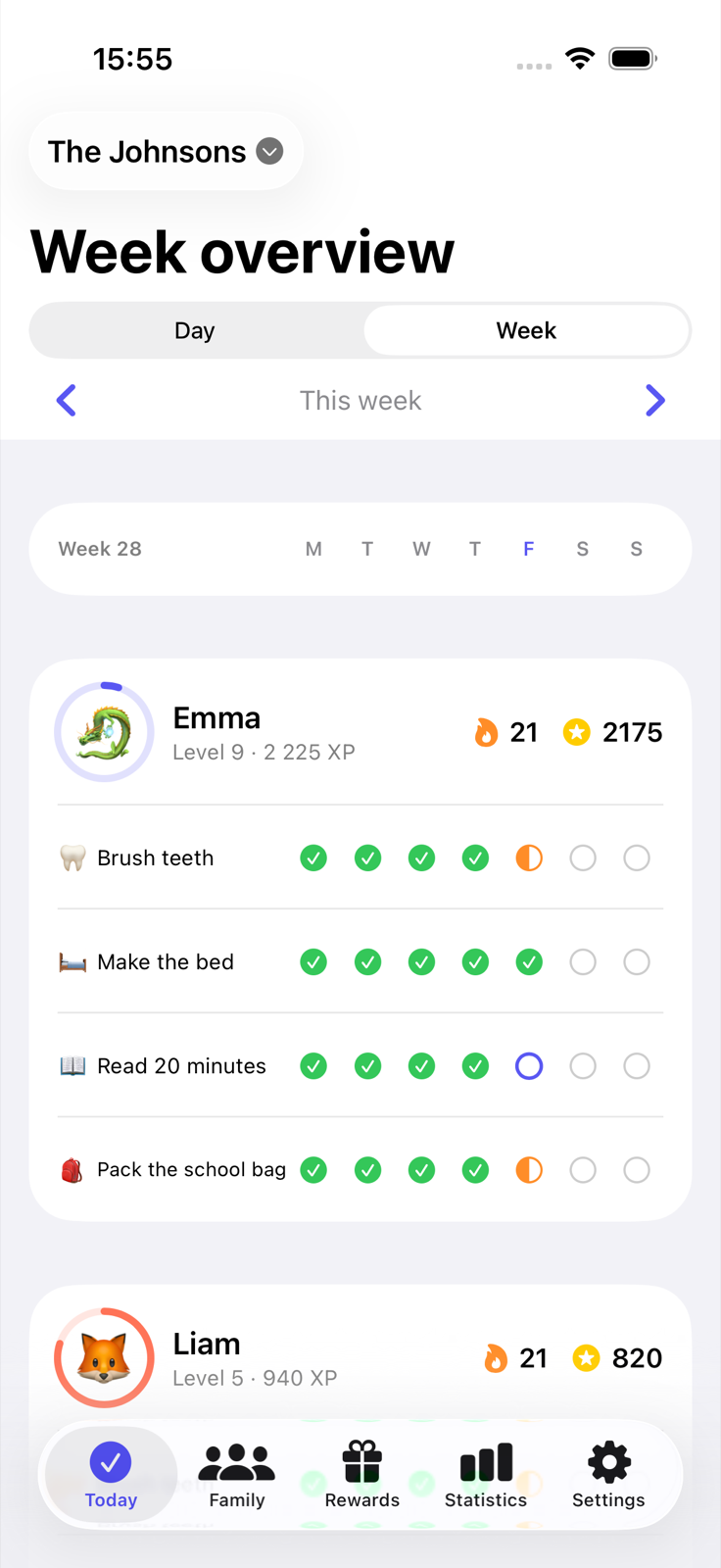Viewport: 721px width, 1568px height.
Task: Open Emma's profile card header
Action: pos(360,732)
